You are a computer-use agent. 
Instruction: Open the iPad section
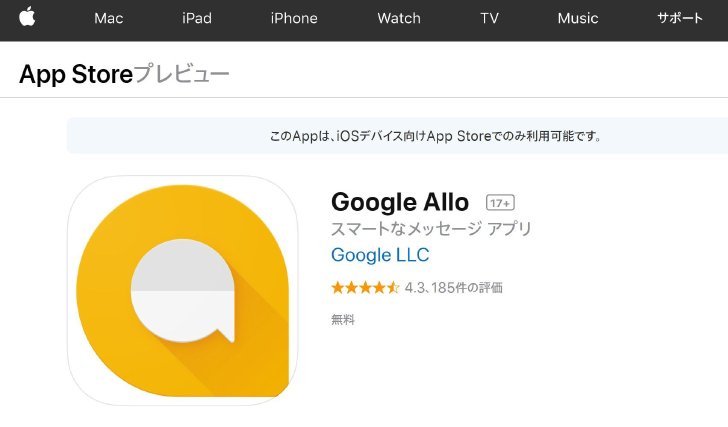coord(197,19)
